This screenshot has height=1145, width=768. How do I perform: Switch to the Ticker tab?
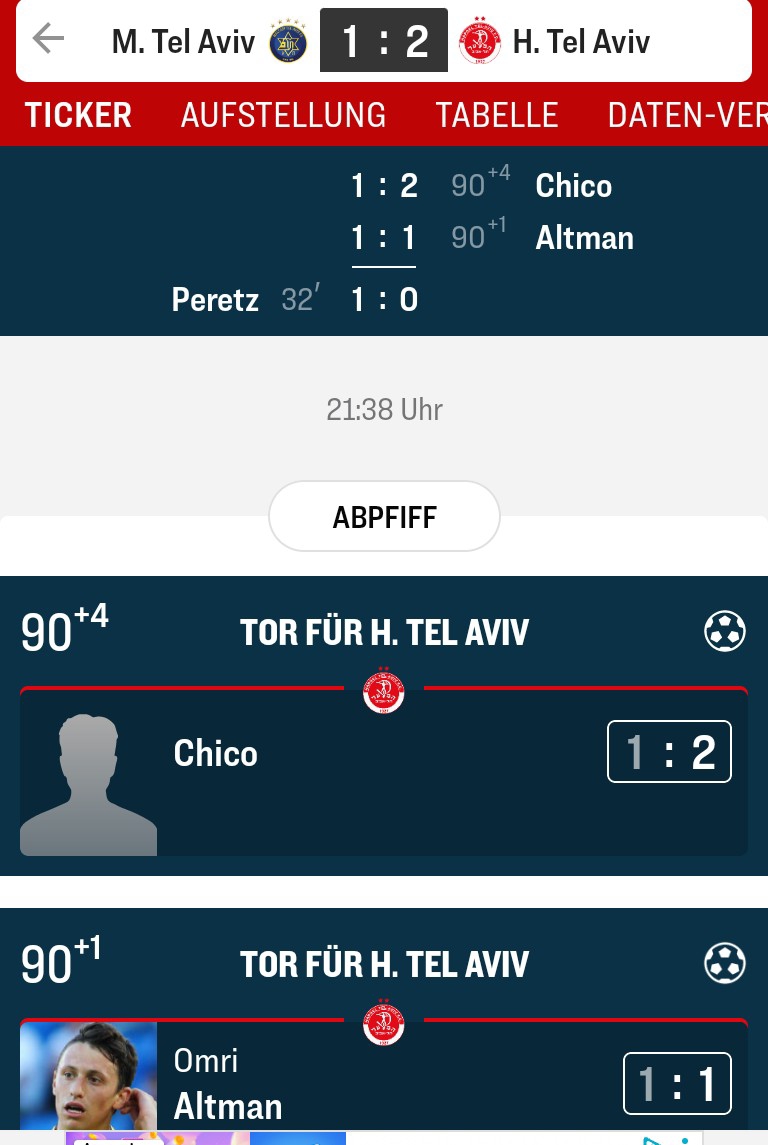pyautogui.click(x=78, y=115)
